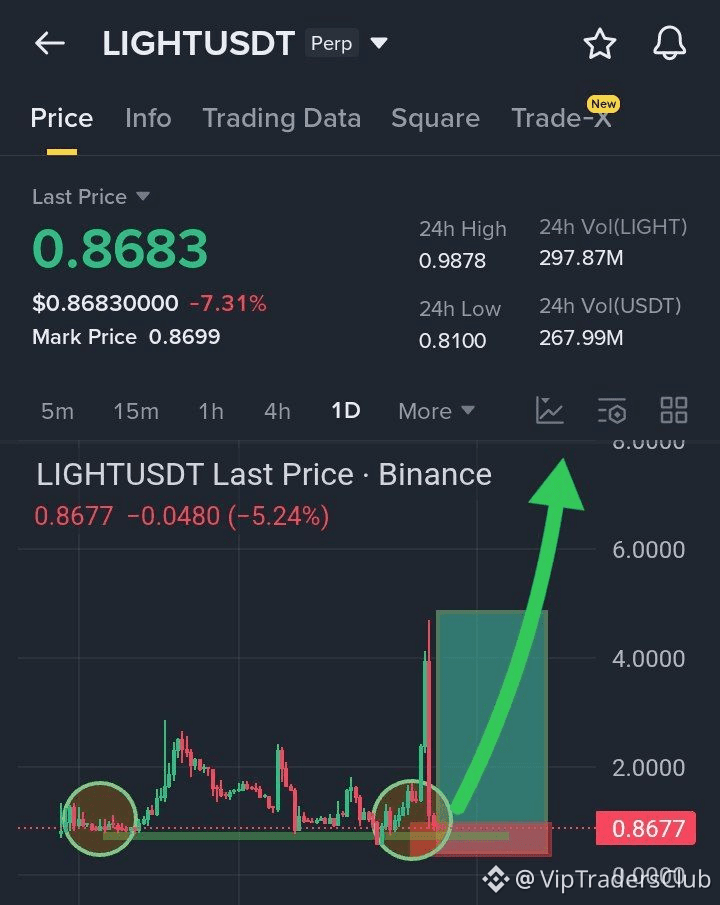This screenshot has height=905, width=720.
Task: Open the Square tab
Action: click(435, 118)
